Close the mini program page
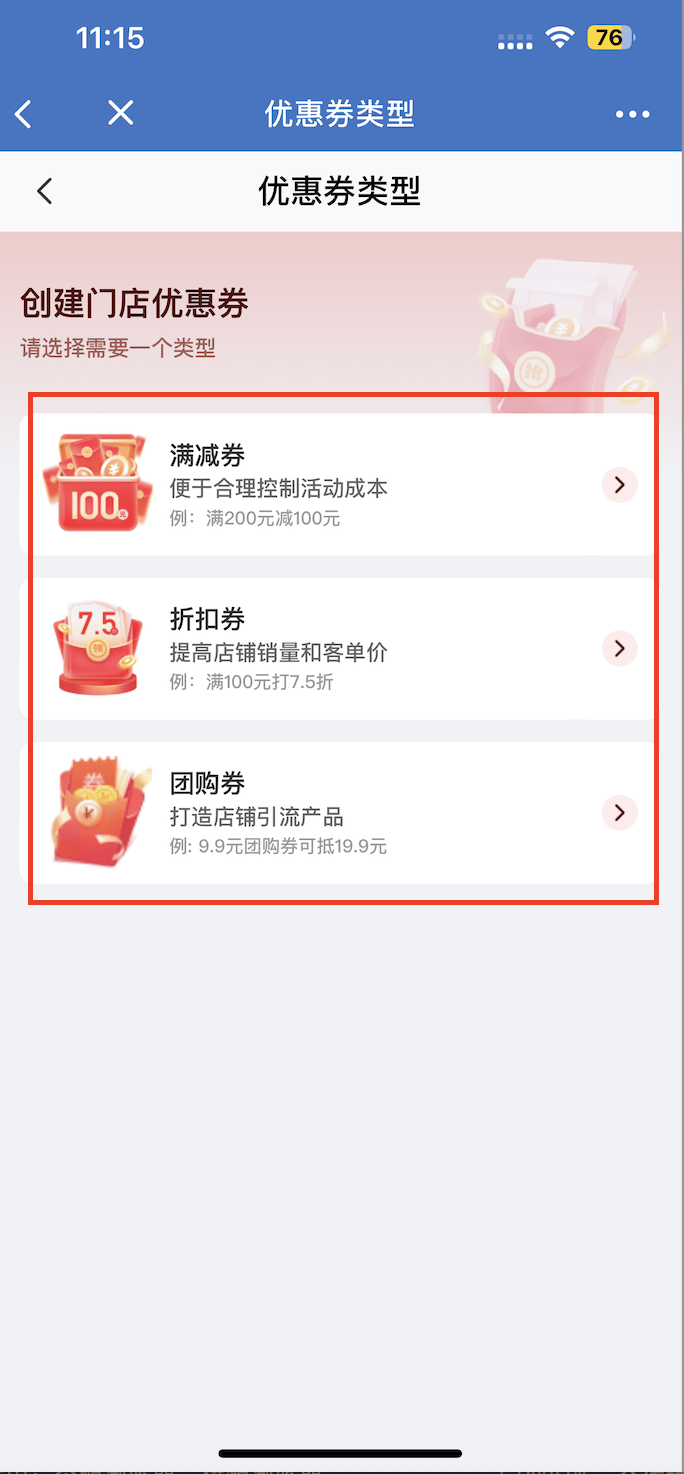The height and width of the screenshot is (1474, 684). click(x=120, y=114)
